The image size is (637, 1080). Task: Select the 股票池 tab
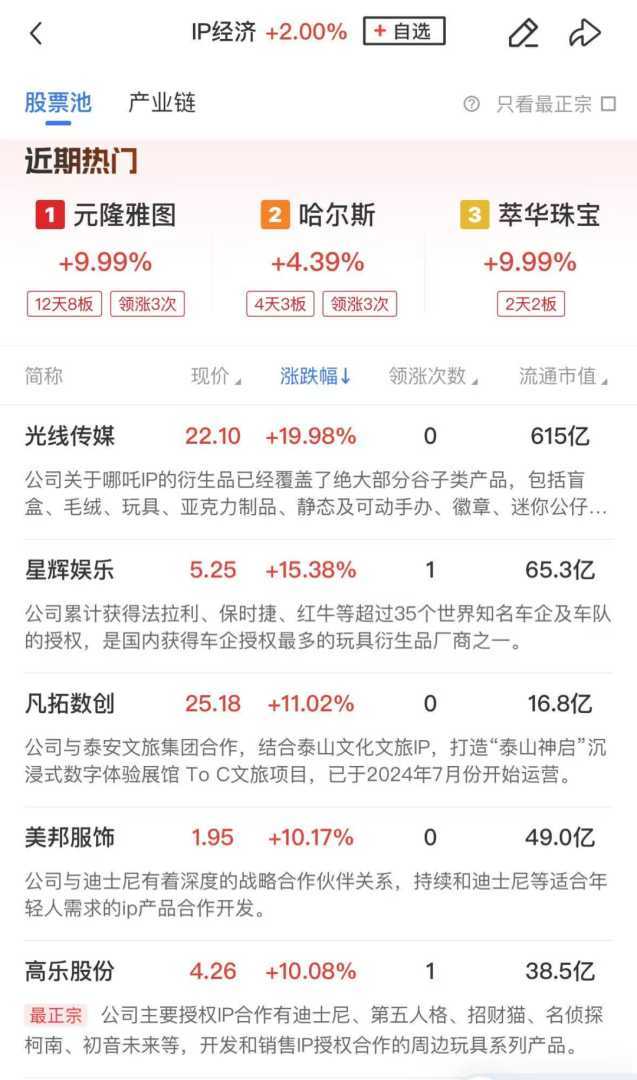[x=58, y=102]
